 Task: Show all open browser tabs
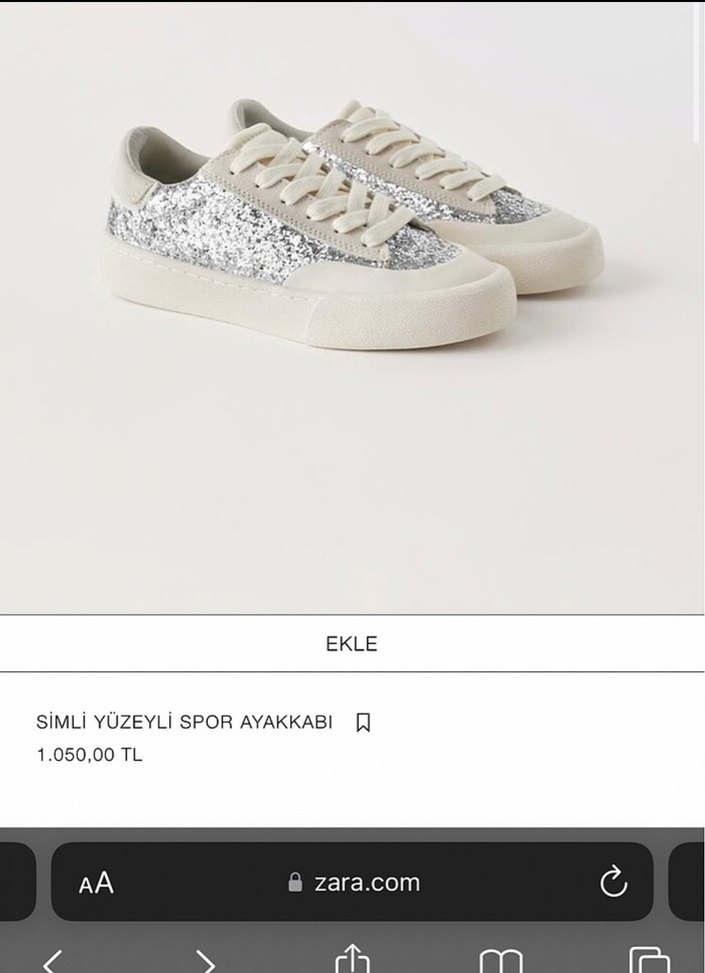(x=649, y=962)
